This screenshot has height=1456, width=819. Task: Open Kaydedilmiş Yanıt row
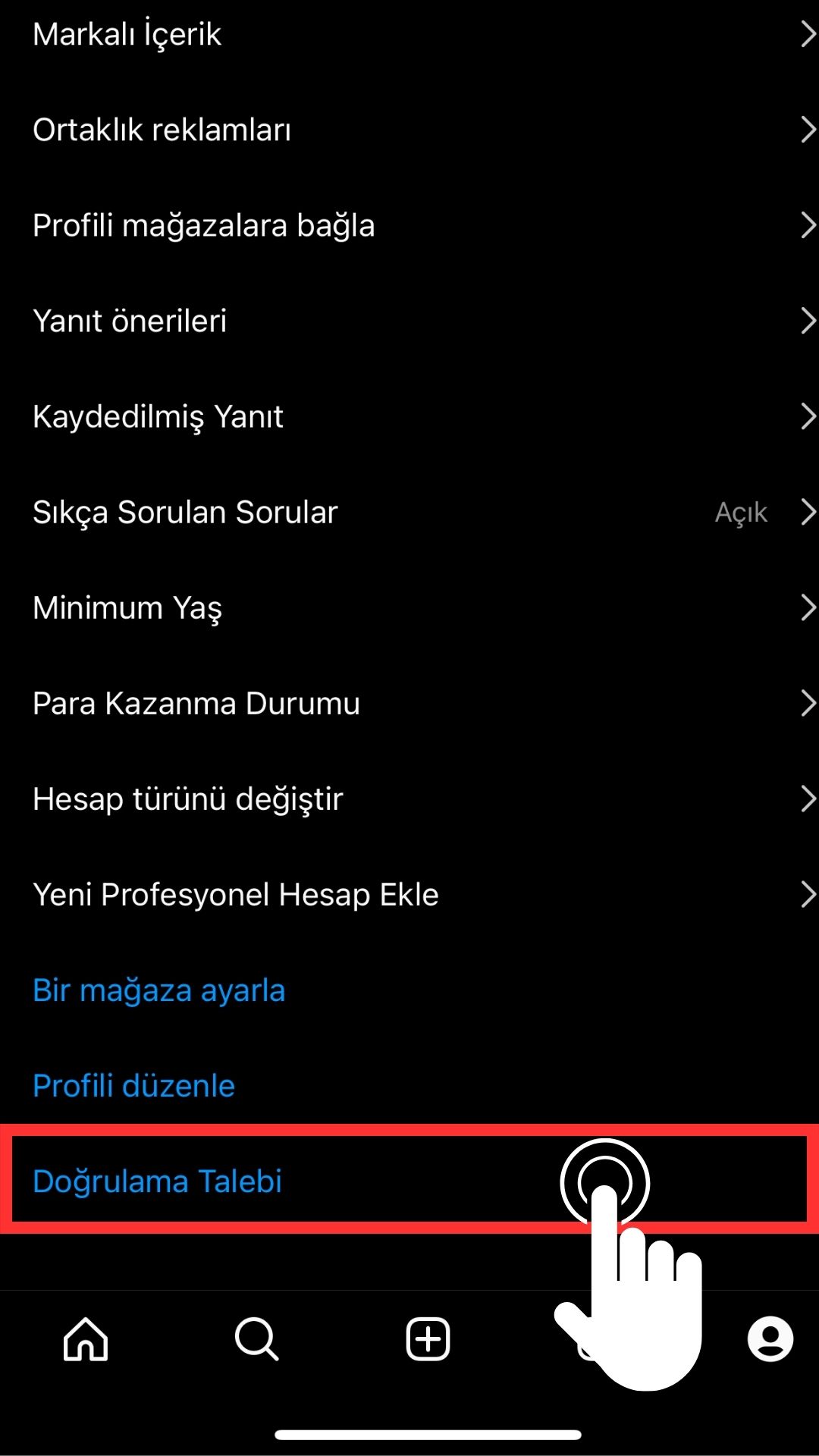pyautogui.click(x=409, y=416)
